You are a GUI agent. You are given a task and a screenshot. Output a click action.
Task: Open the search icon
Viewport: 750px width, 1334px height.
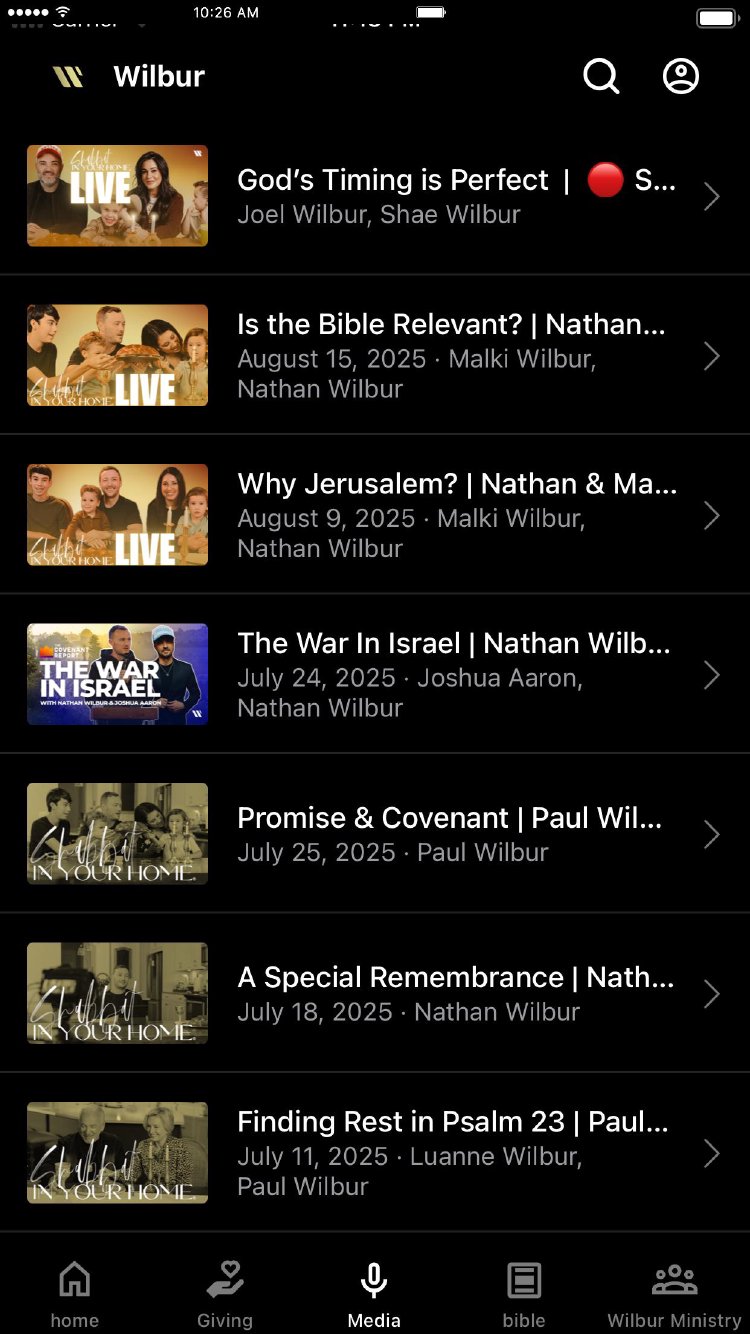coord(601,76)
